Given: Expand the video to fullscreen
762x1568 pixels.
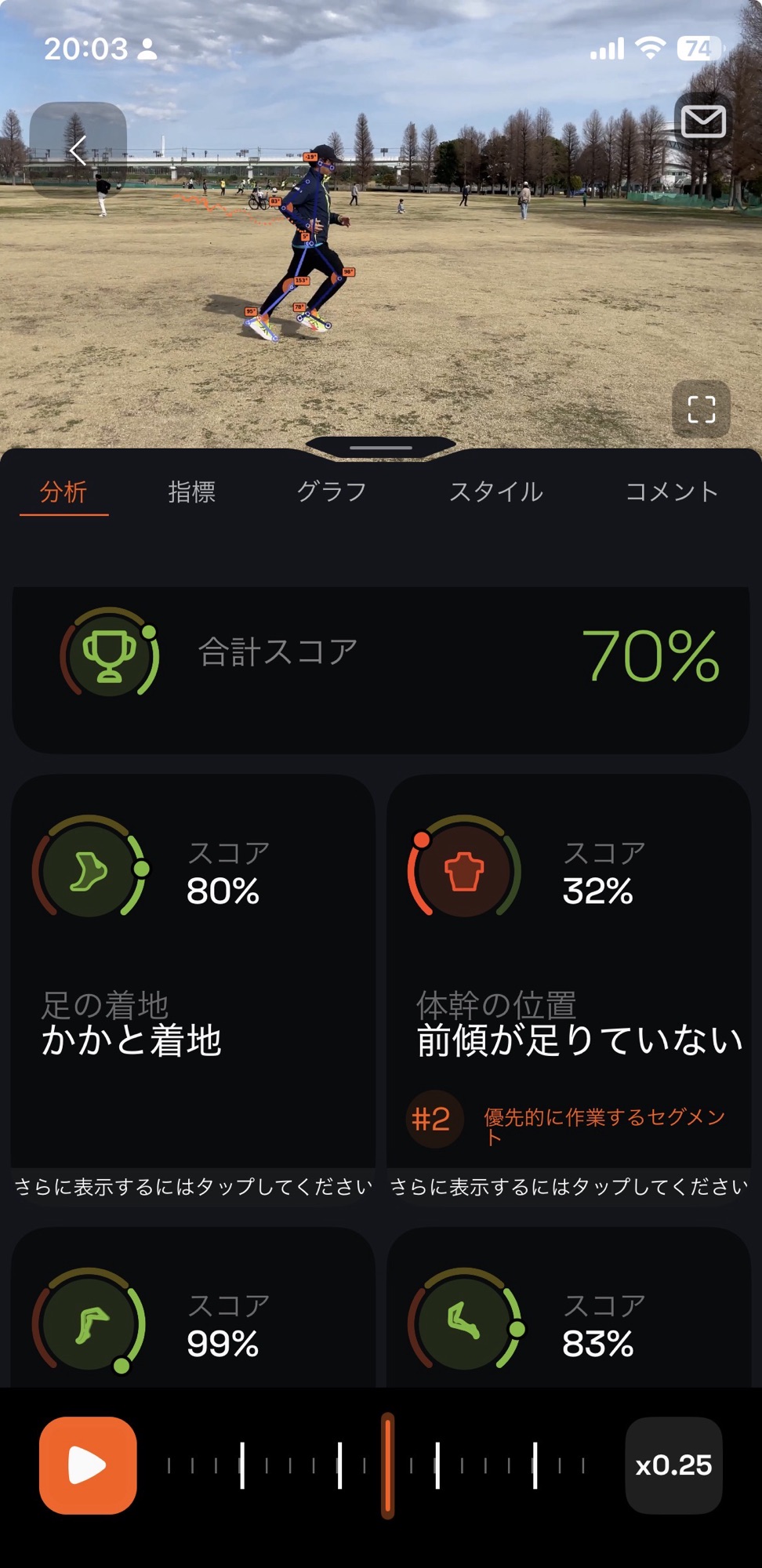Looking at the screenshot, I should 701,409.
